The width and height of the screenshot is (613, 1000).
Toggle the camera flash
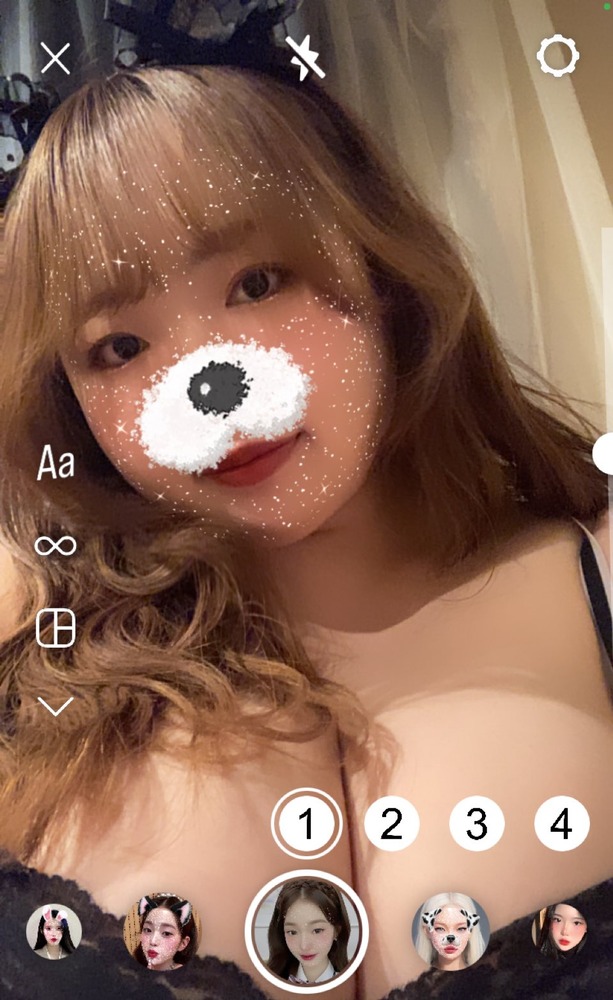coord(305,58)
